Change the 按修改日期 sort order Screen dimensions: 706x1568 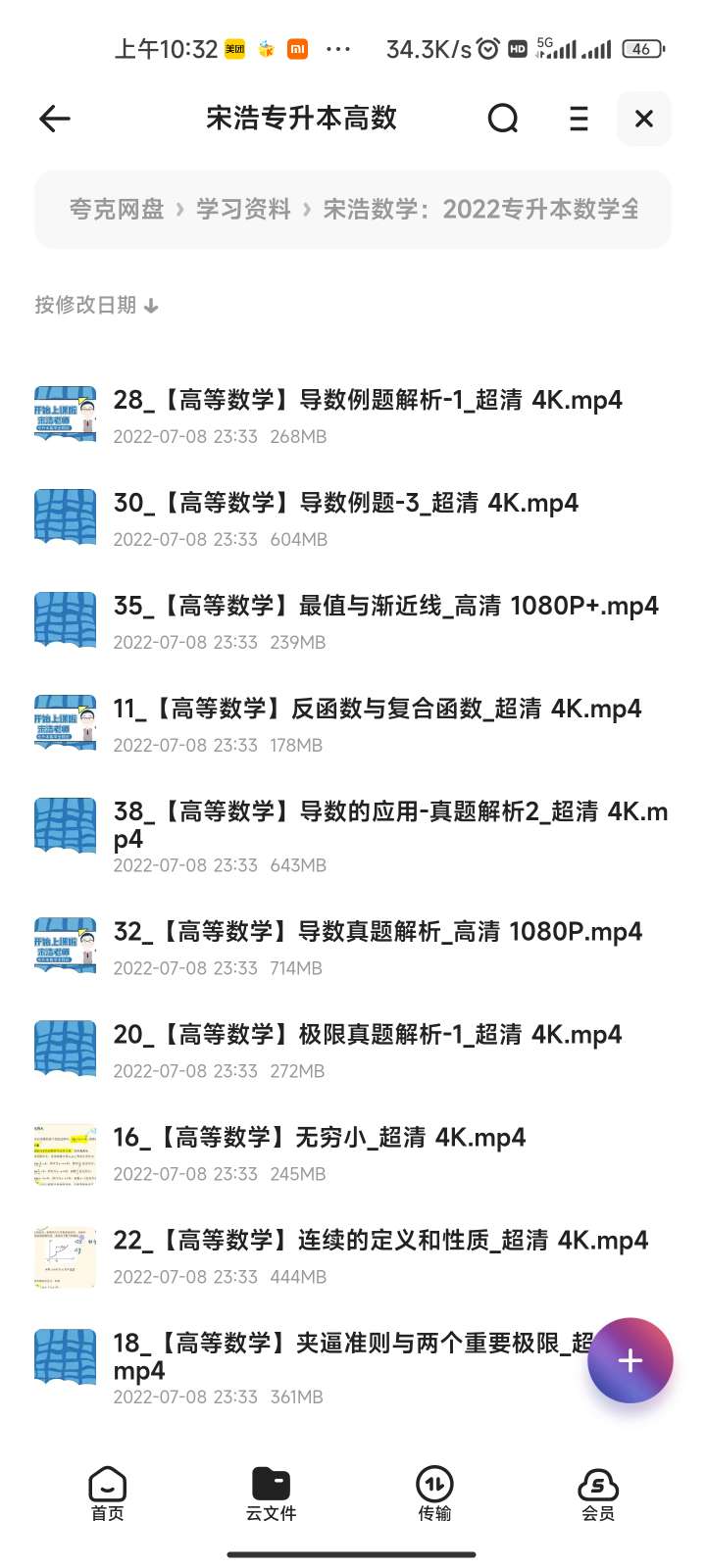tap(96, 305)
